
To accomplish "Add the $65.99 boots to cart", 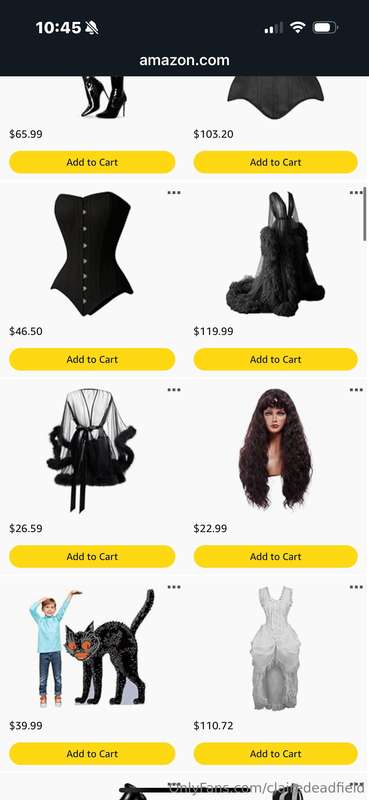I will (x=92, y=162).
